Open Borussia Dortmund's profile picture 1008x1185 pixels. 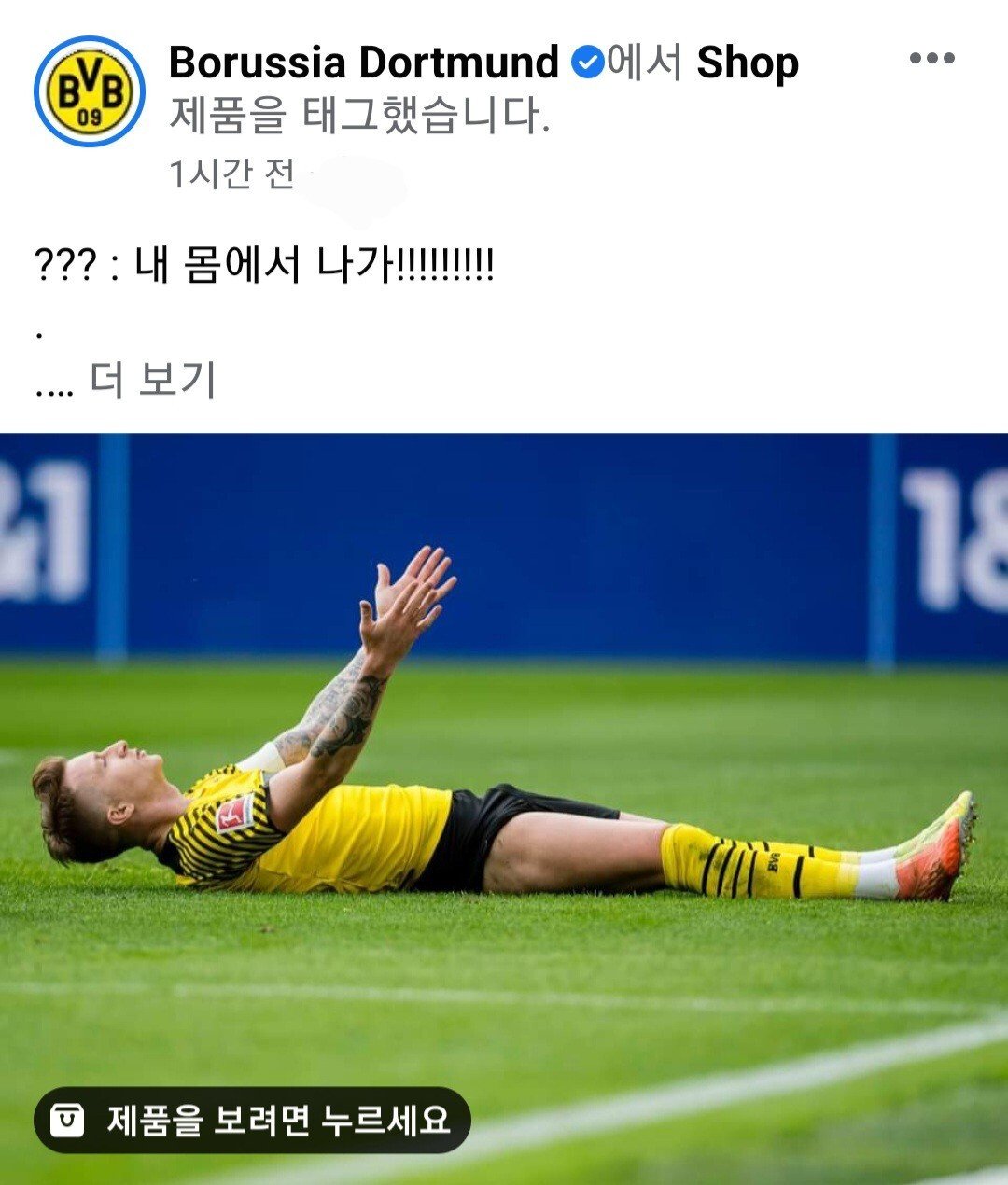pos(90,91)
